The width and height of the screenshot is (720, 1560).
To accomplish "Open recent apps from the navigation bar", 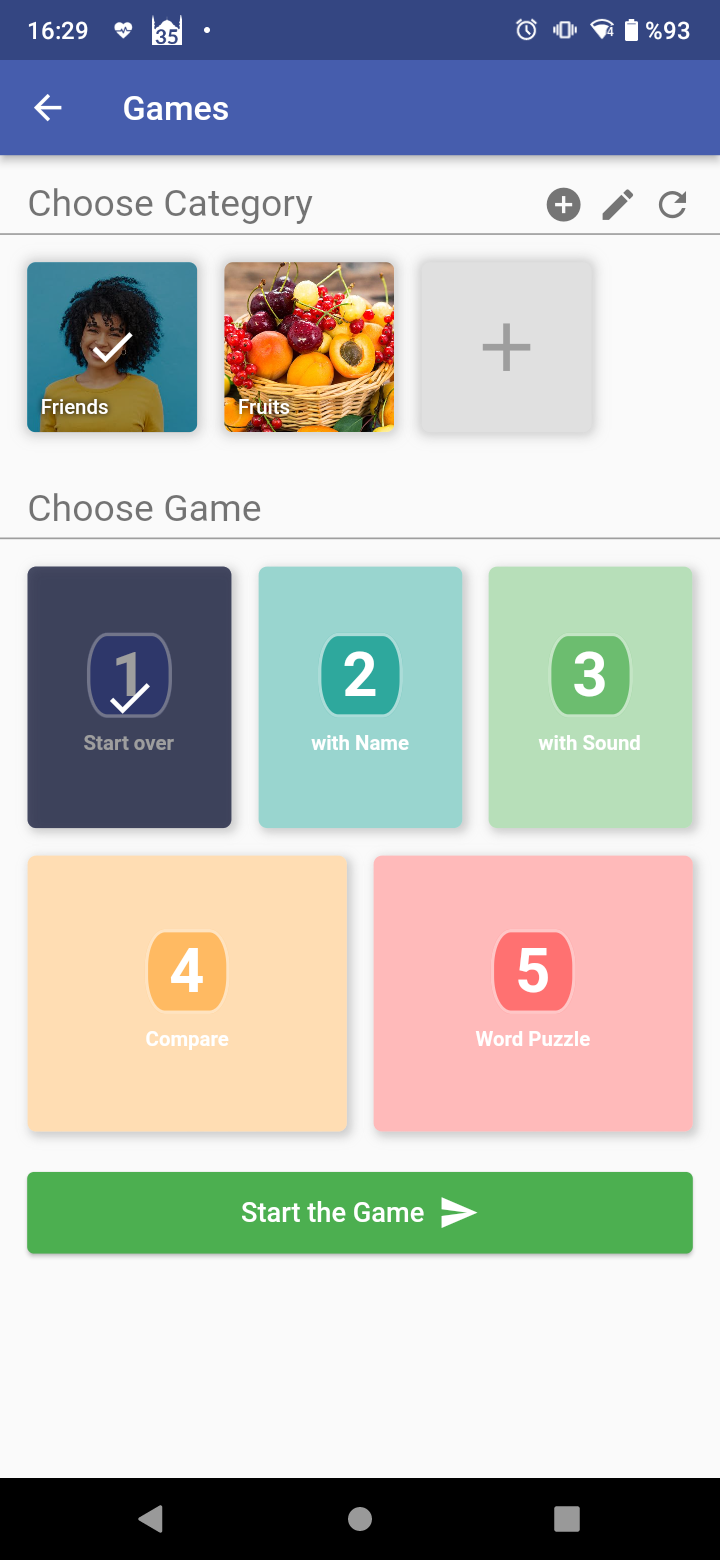I will point(567,1519).
